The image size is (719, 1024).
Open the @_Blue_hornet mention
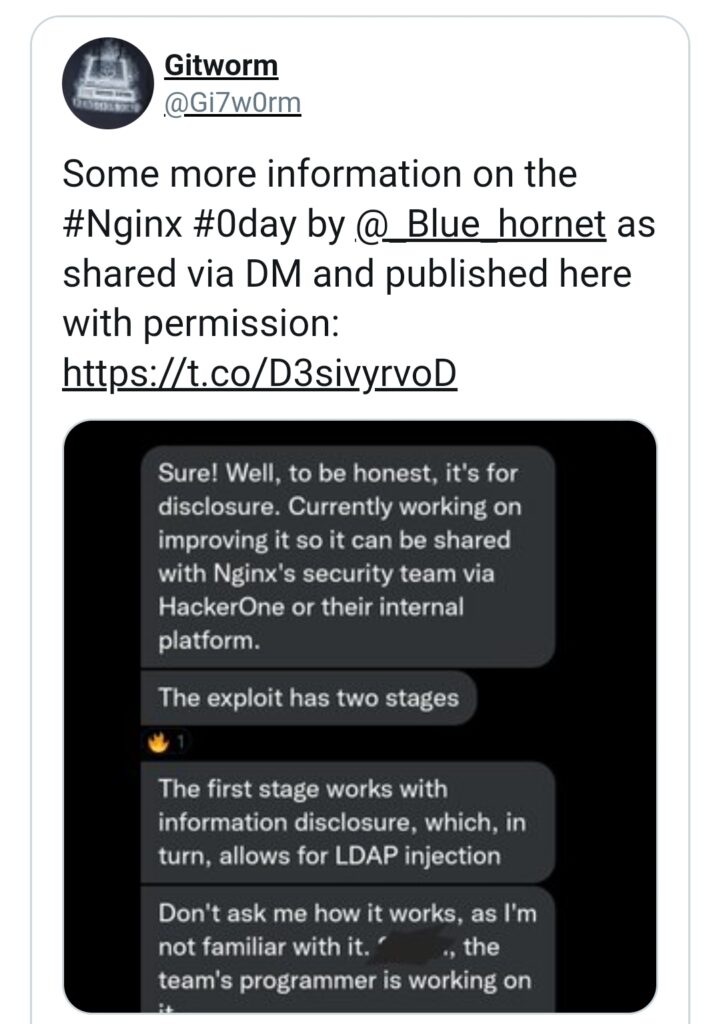pyautogui.click(x=481, y=223)
